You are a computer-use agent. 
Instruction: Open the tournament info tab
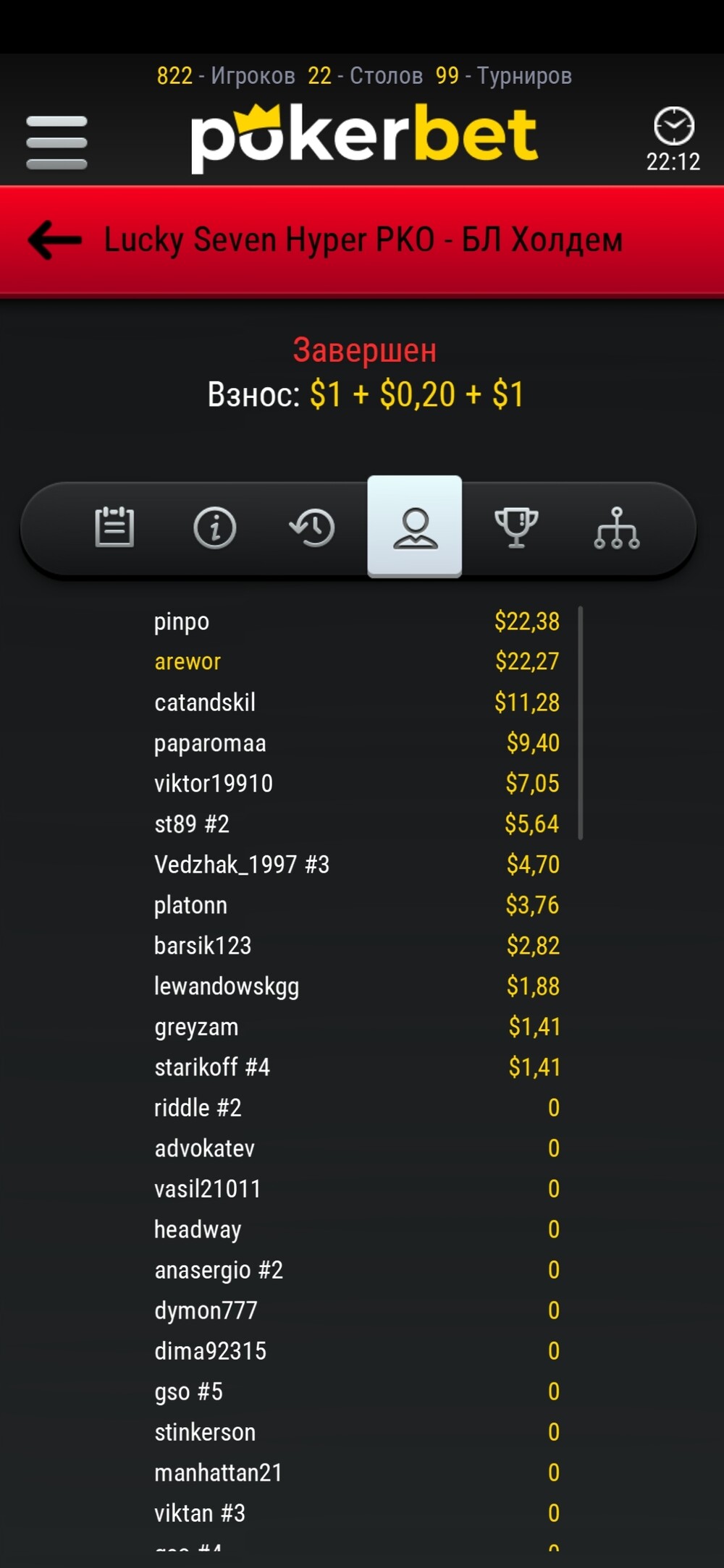click(x=215, y=527)
